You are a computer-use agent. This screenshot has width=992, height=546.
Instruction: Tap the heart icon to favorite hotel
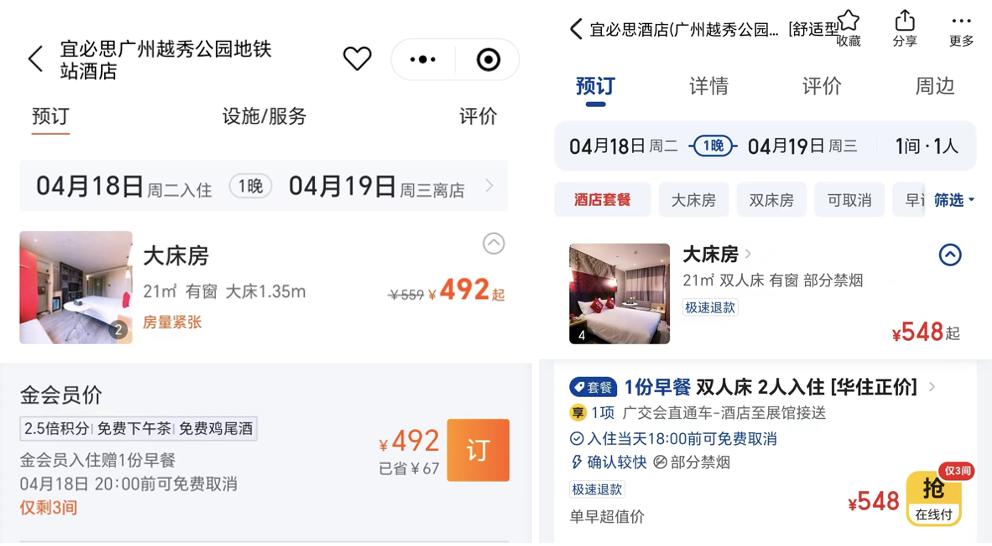click(357, 59)
